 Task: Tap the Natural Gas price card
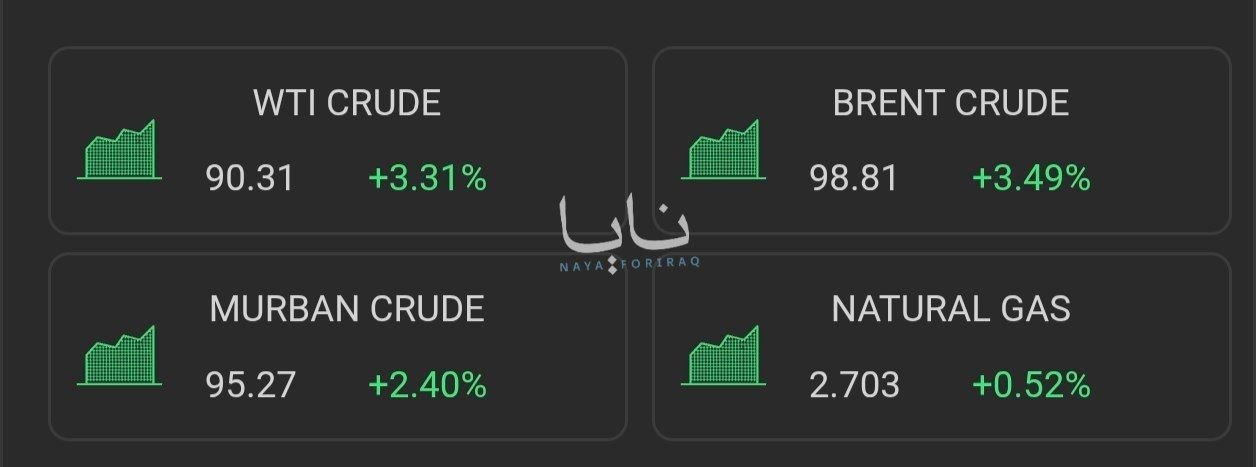941,346
